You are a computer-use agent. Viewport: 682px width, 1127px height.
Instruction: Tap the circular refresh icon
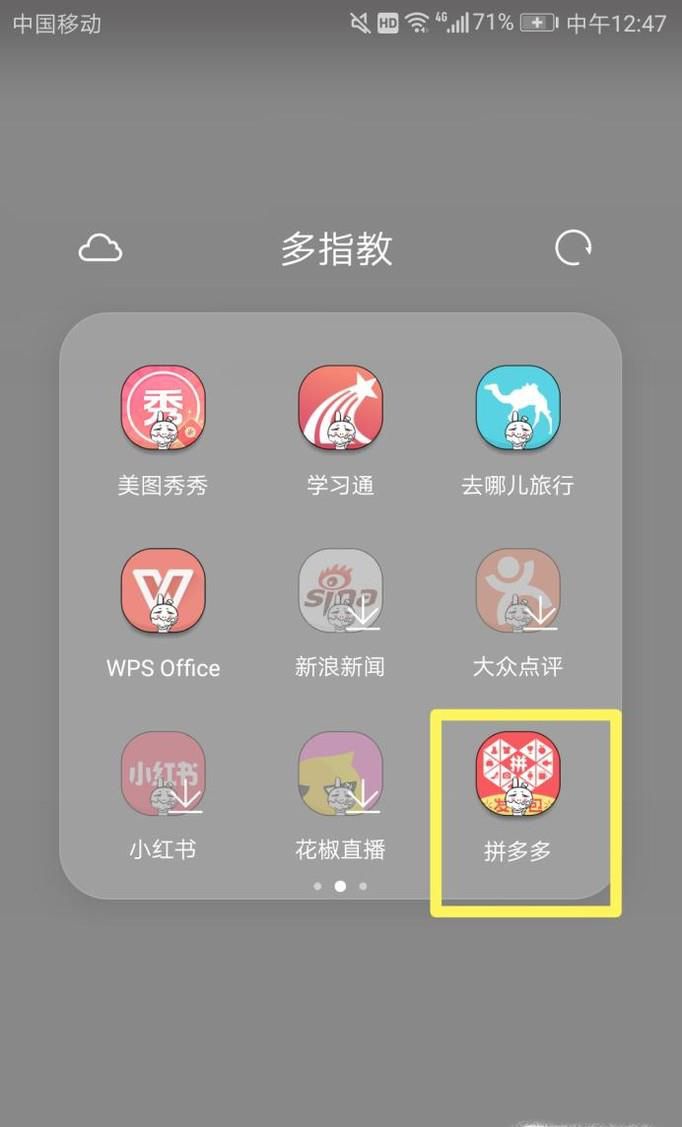pos(573,248)
